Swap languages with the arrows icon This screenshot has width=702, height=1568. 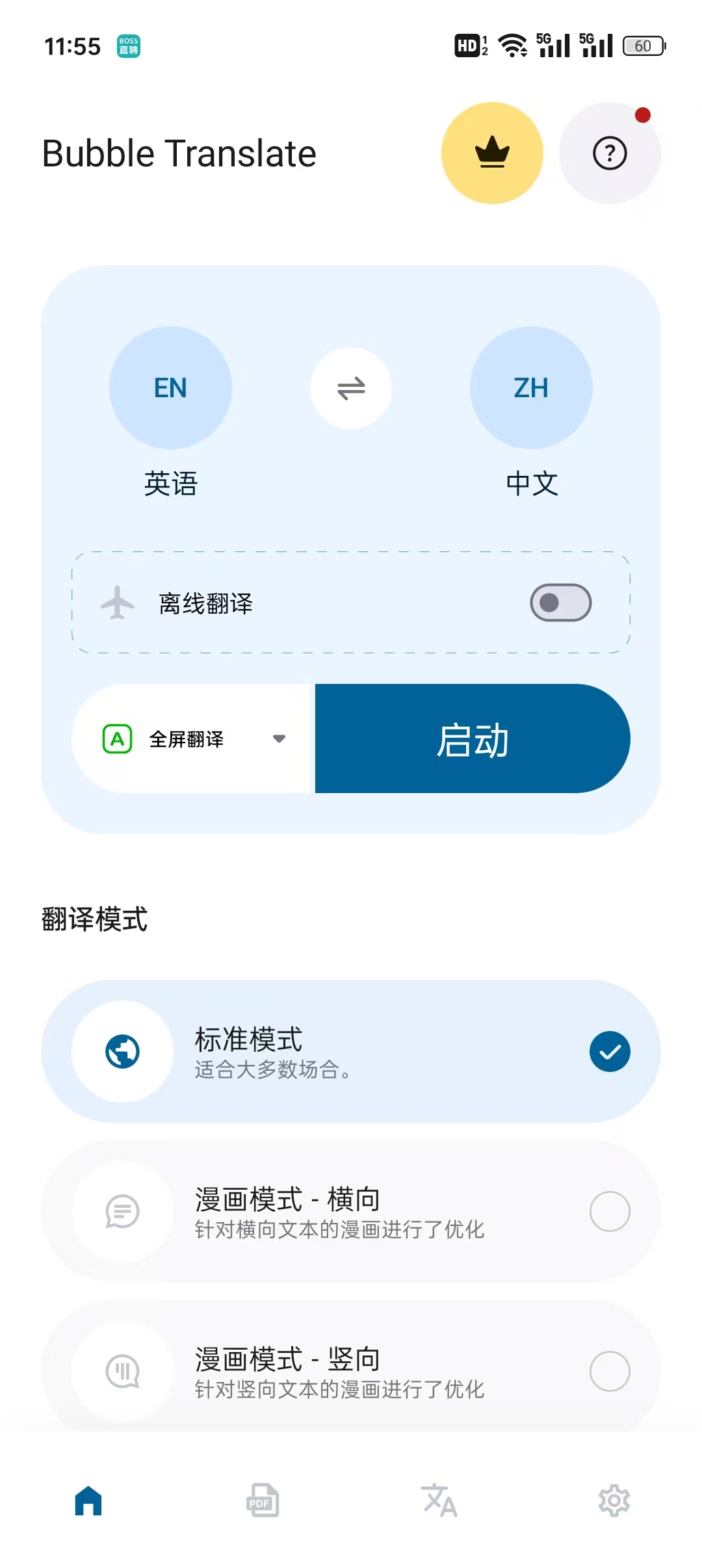[351, 387]
